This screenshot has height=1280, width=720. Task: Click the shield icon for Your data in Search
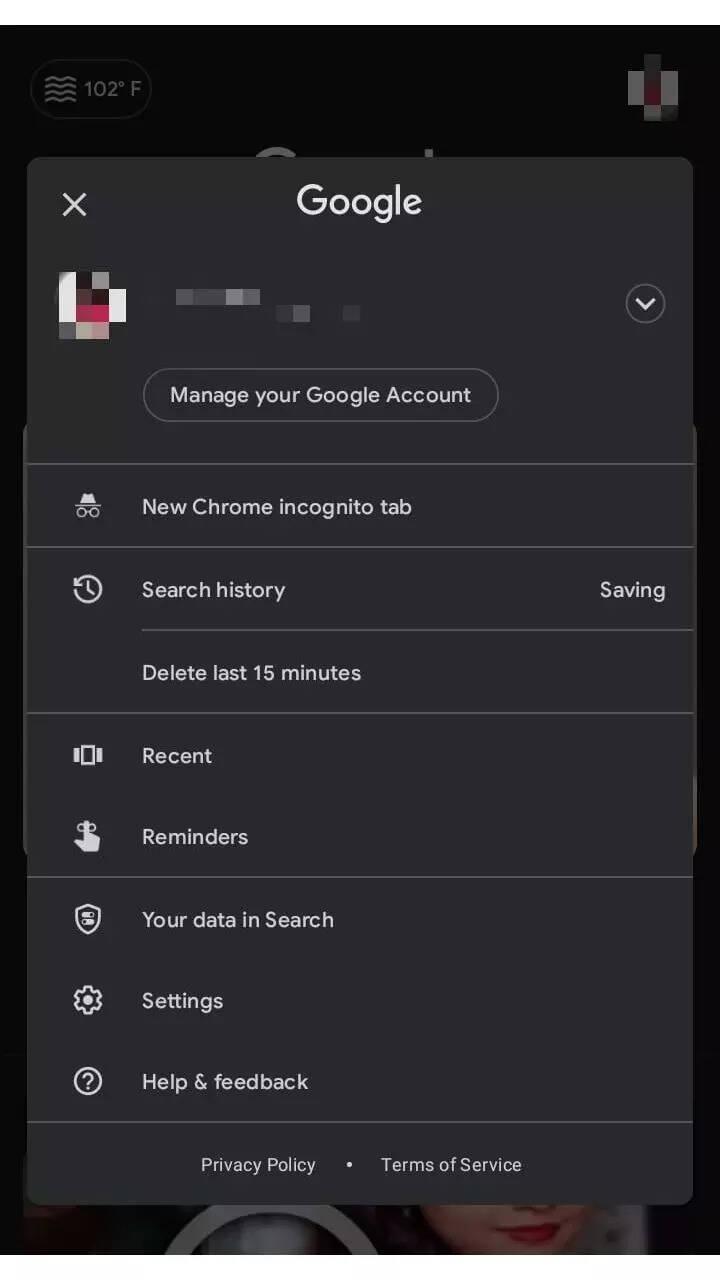click(88, 919)
